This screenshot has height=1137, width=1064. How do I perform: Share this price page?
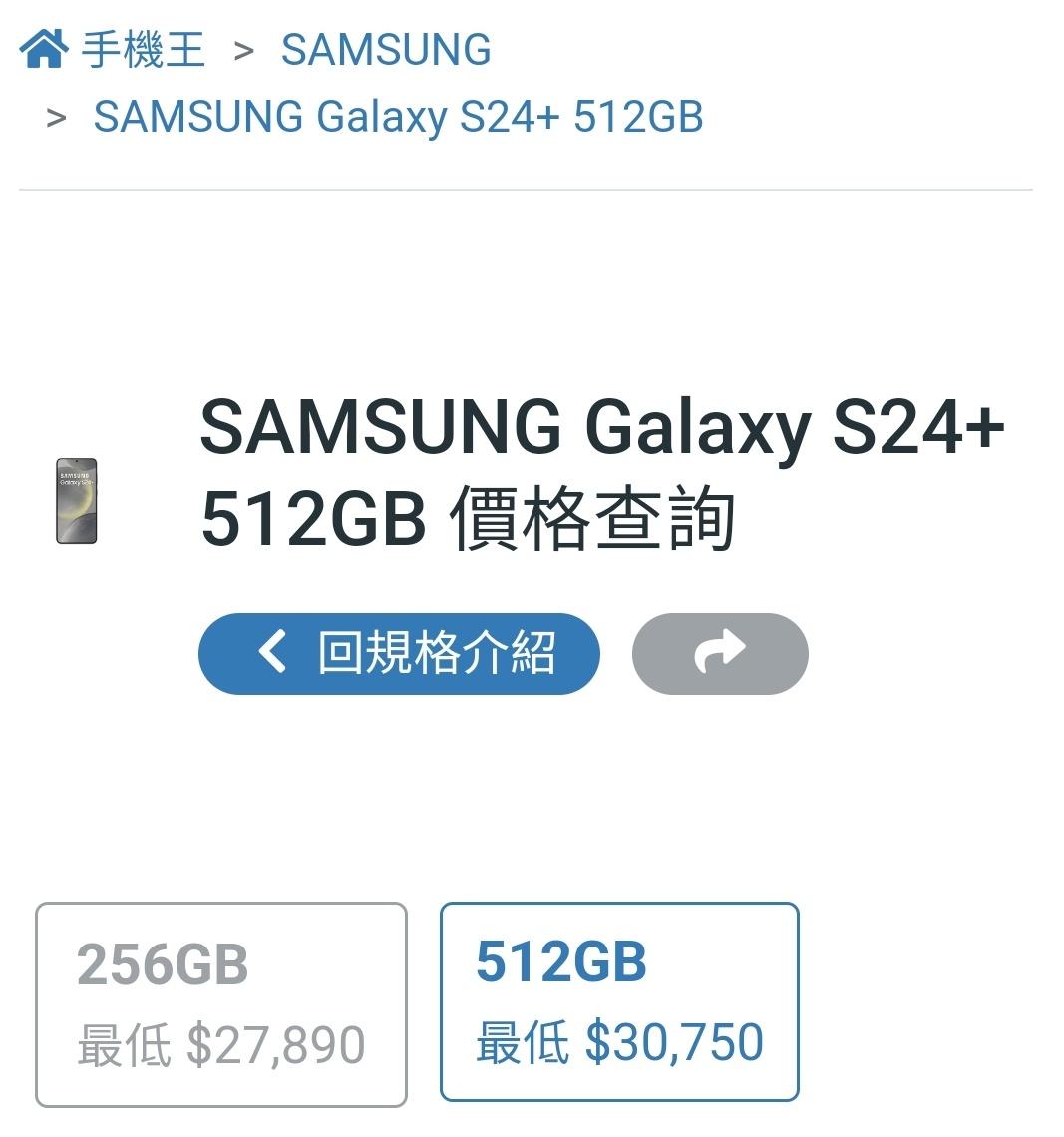pos(719,654)
